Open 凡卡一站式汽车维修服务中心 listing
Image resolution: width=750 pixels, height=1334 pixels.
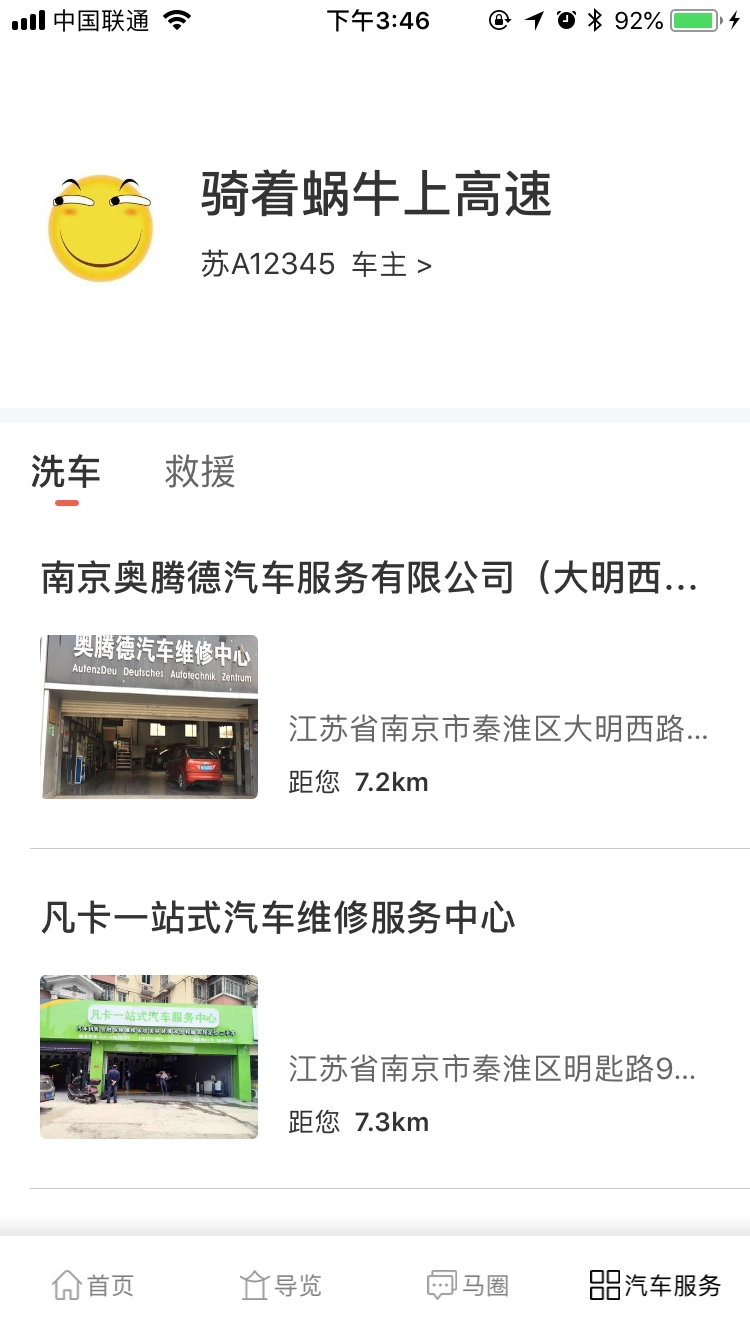(280, 920)
